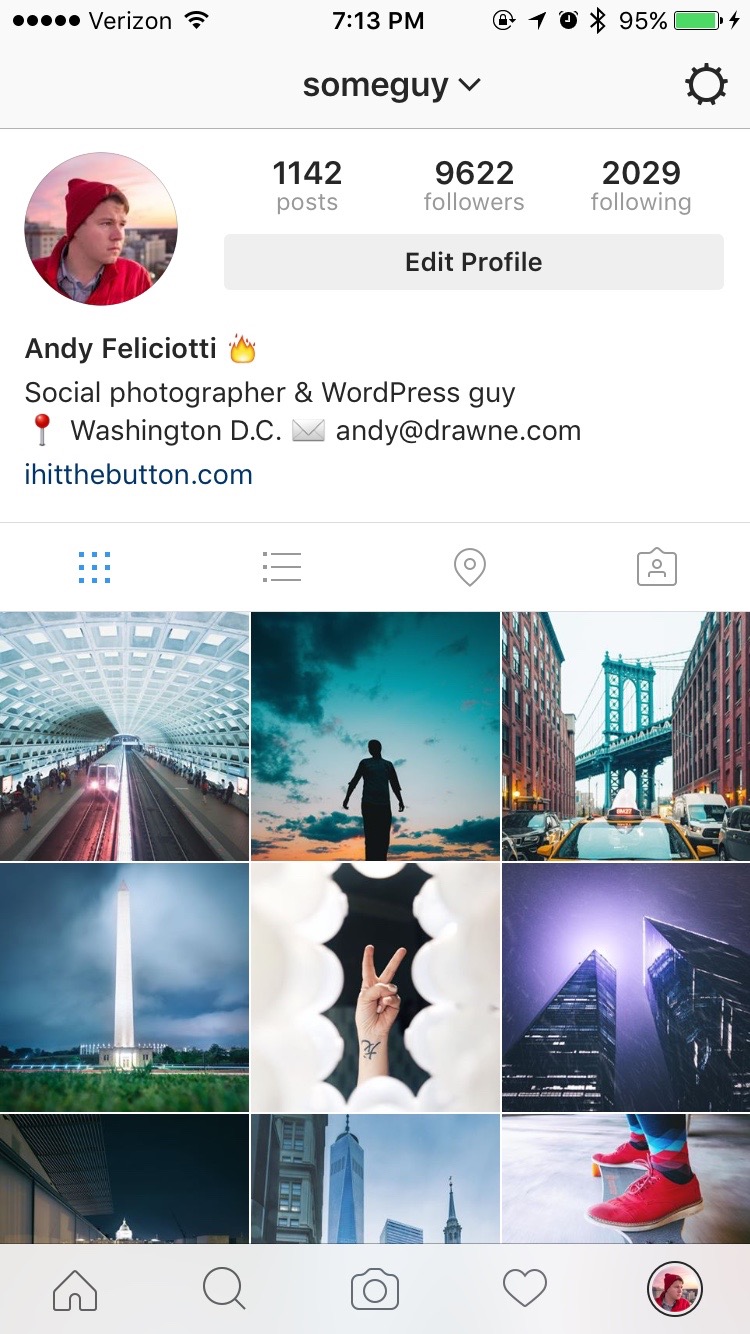This screenshot has width=750, height=1334.
Task: Open the search and explore tab
Action: pyautogui.click(x=225, y=1290)
